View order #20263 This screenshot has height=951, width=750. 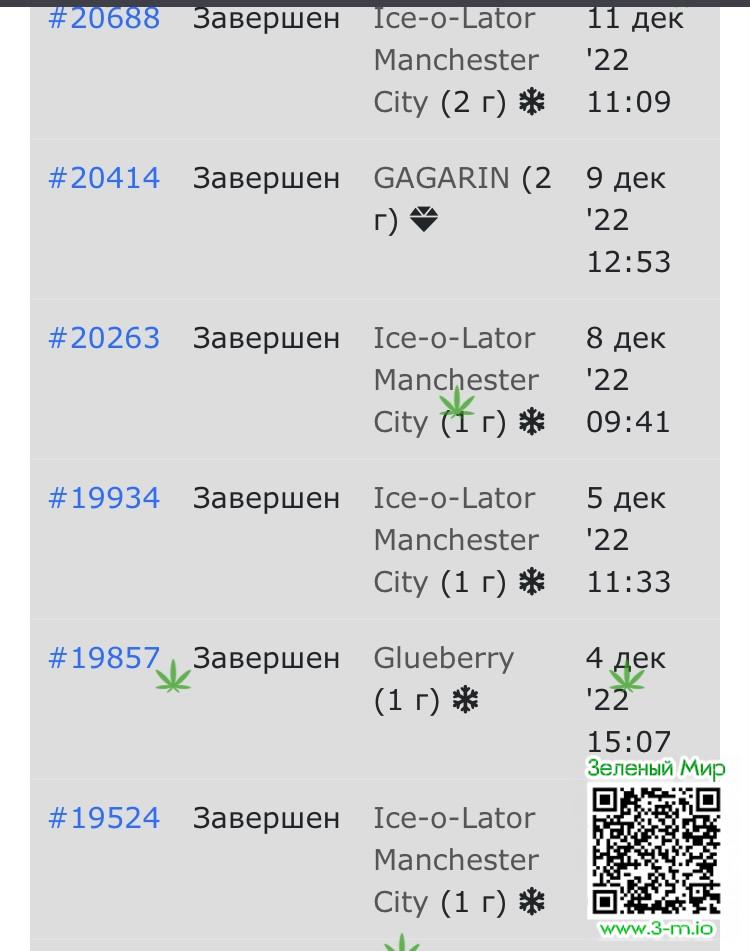point(104,338)
